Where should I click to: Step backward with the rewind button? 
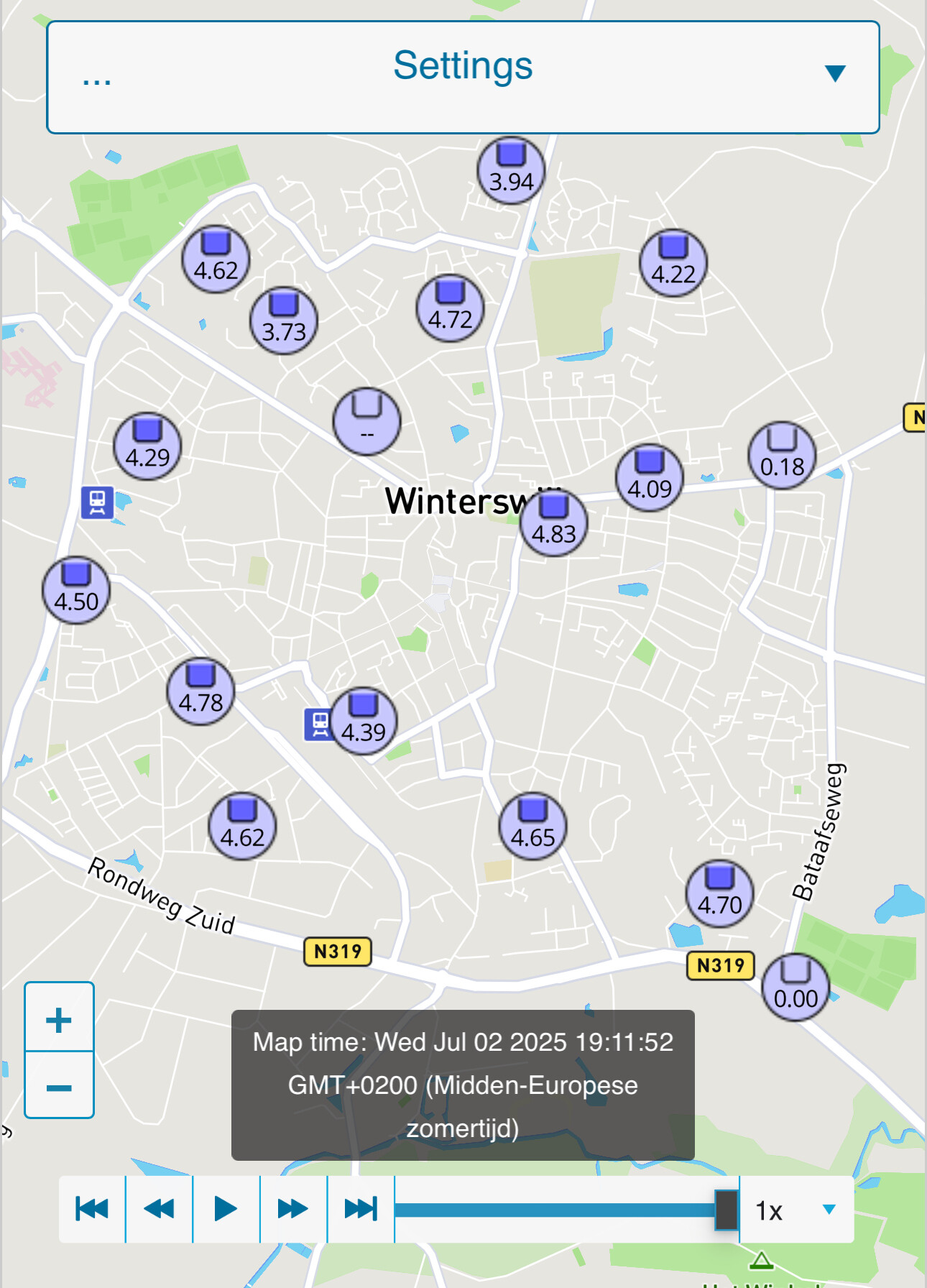pyautogui.click(x=159, y=1209)
